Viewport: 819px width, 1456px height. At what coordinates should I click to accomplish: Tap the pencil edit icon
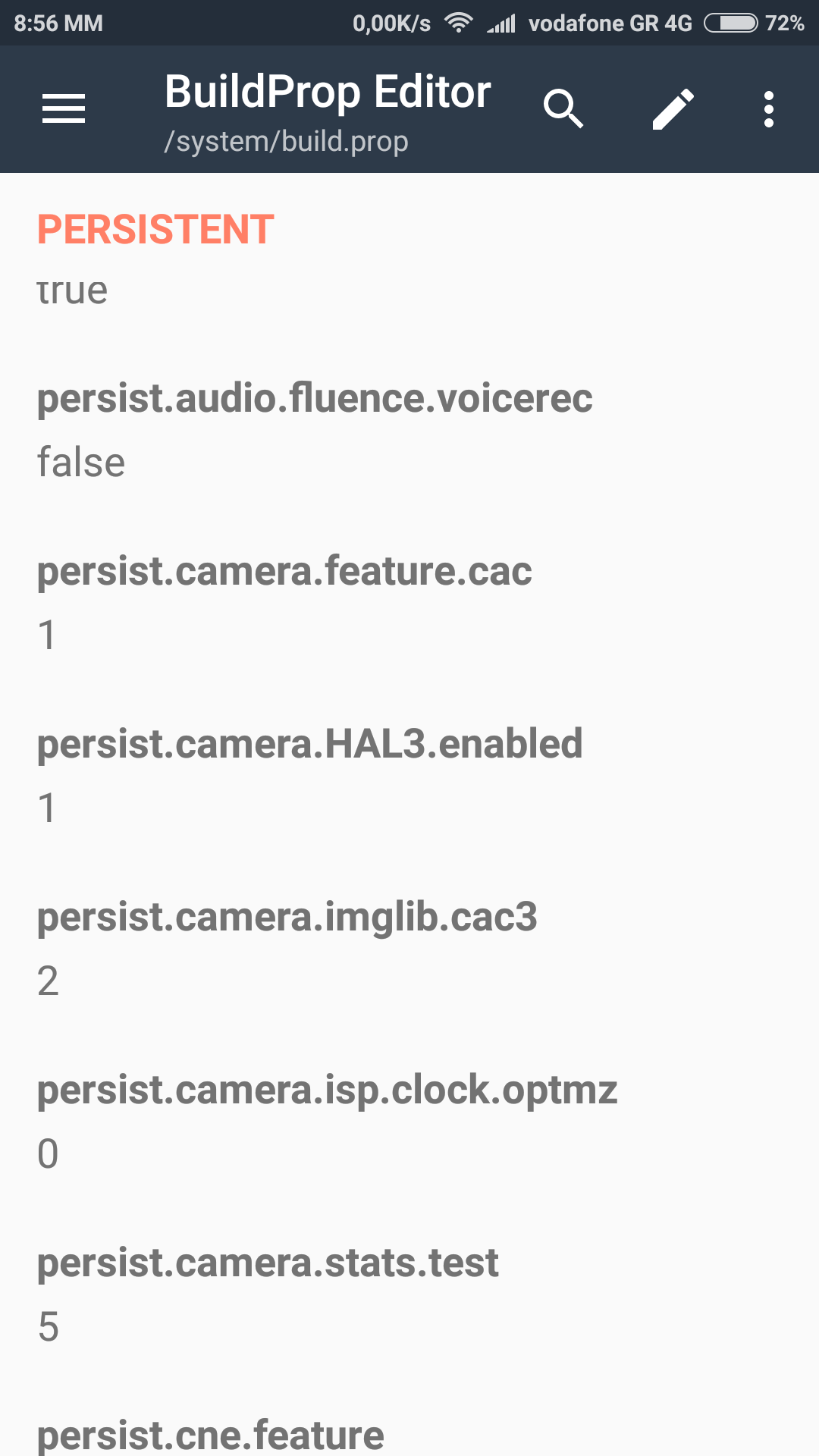[673, 109]
